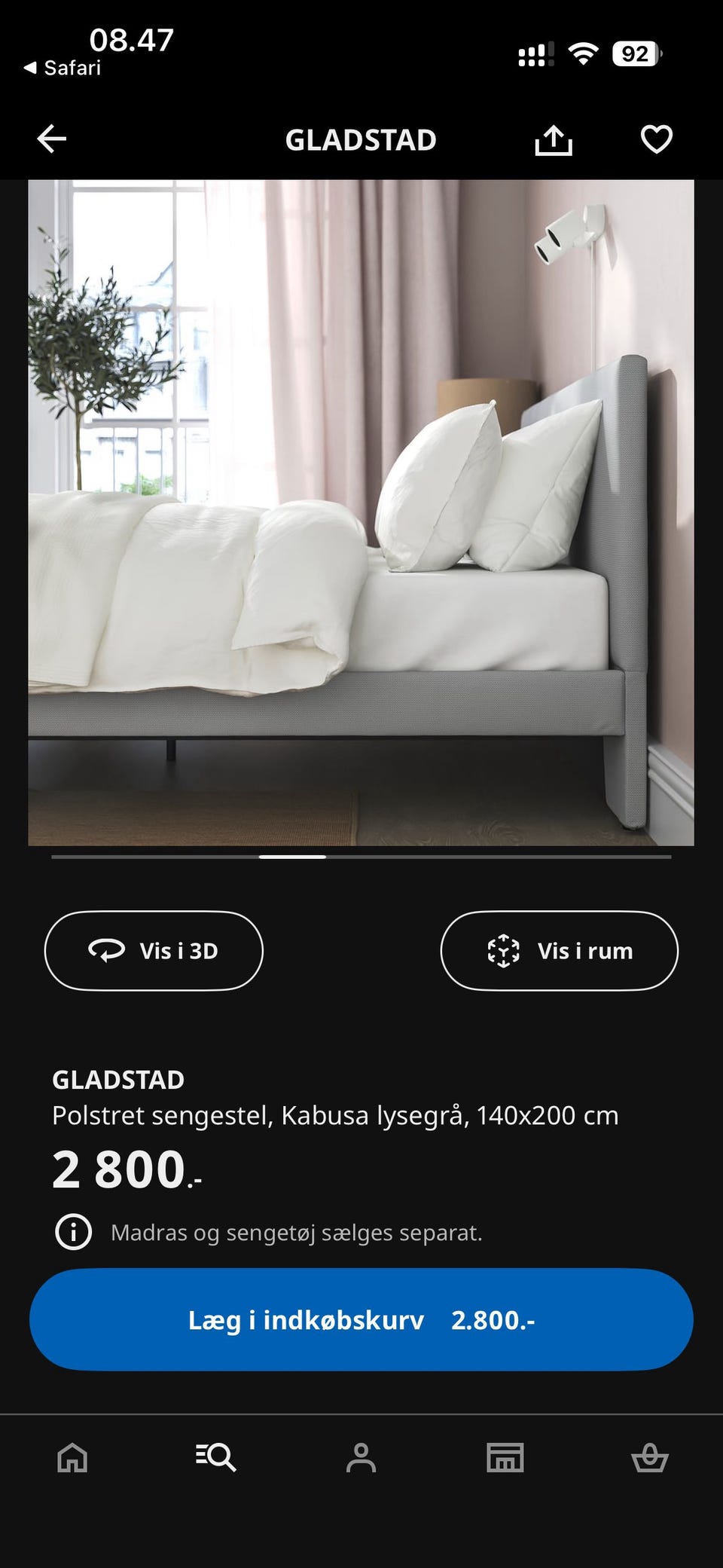Open the store locator icon in bottom bar

505,1456
